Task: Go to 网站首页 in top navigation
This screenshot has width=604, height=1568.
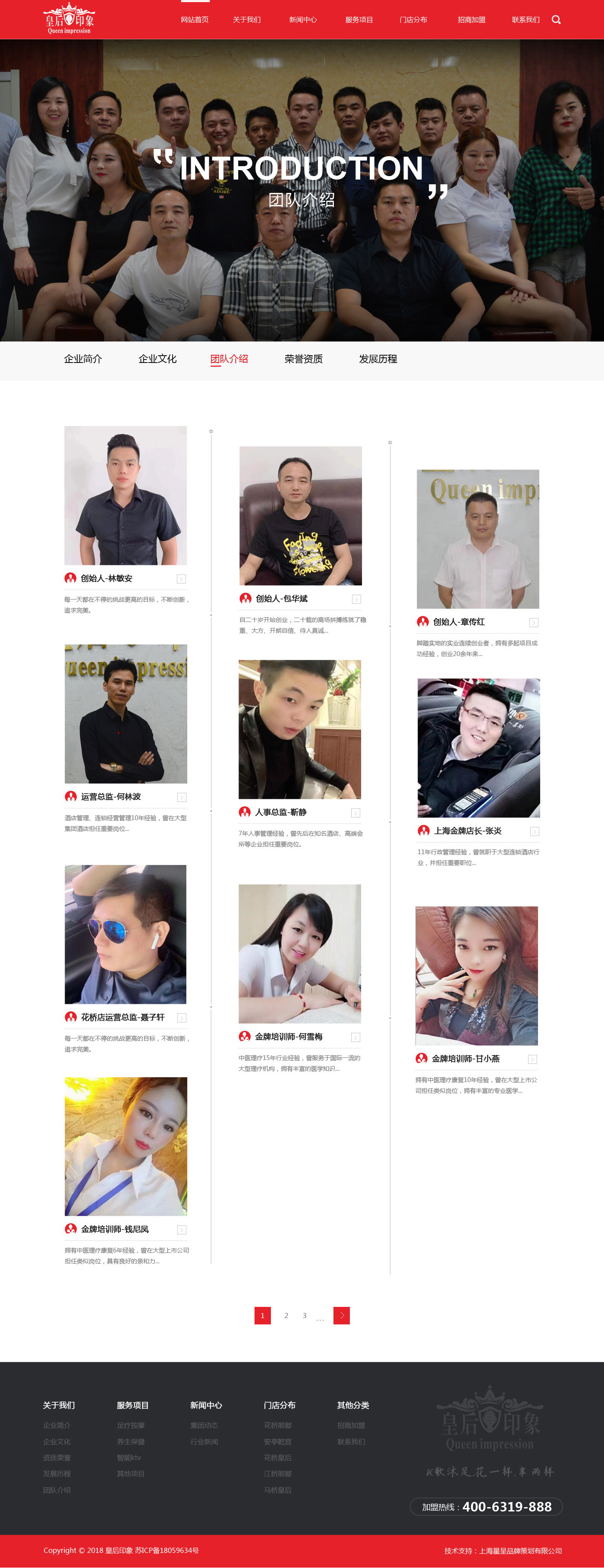Action: (x=195, y=20)
